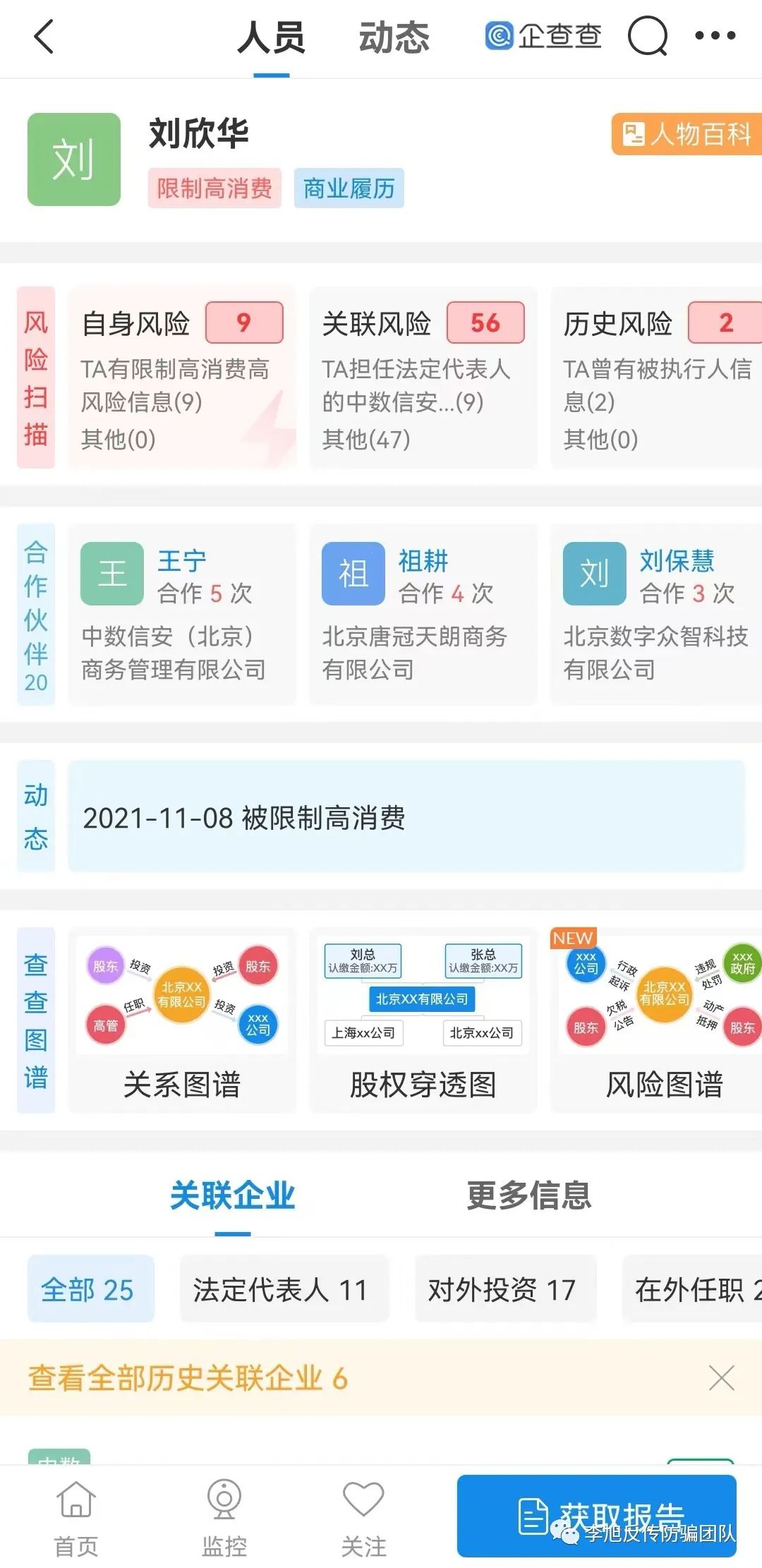Tap the 获取报告 button
762x1568 pixels.
pyautogui.click(x=596, y=1514)
